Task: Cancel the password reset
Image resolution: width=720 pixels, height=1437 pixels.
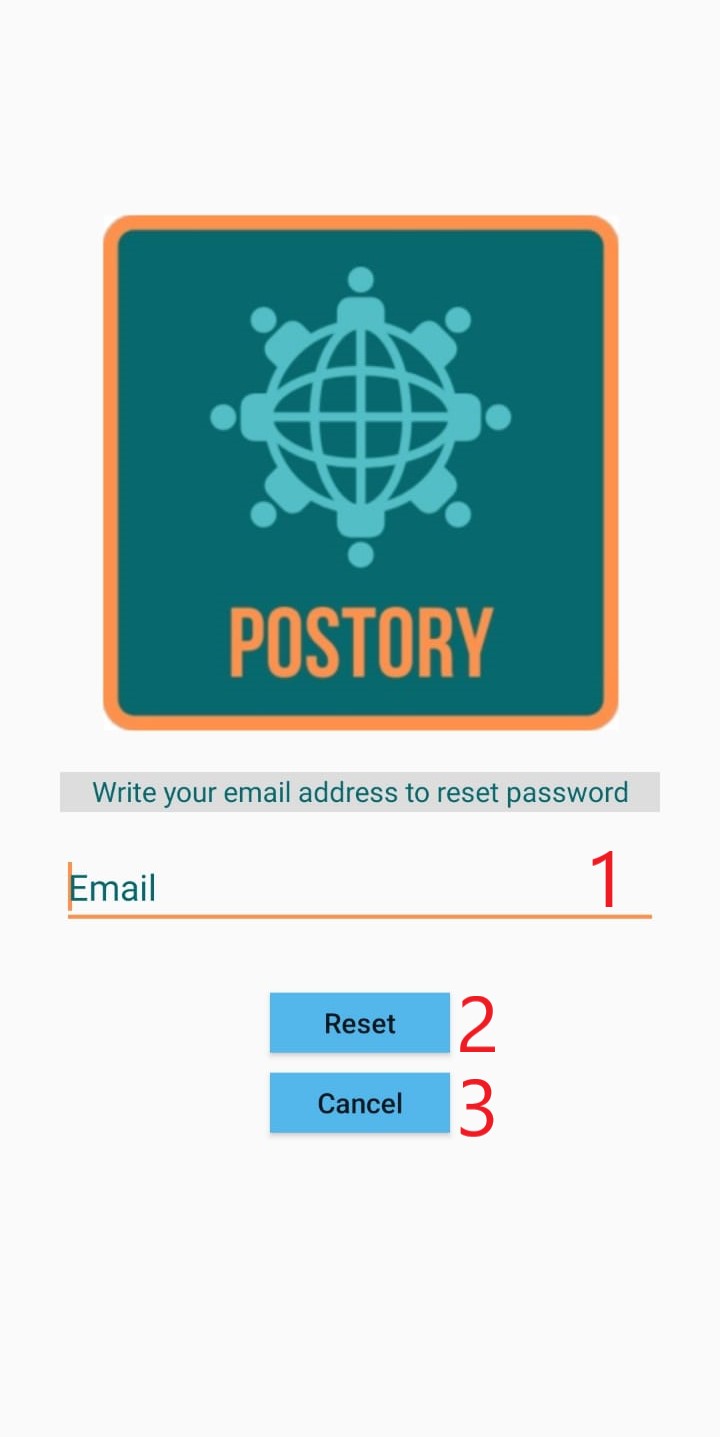Action: 360,1103
